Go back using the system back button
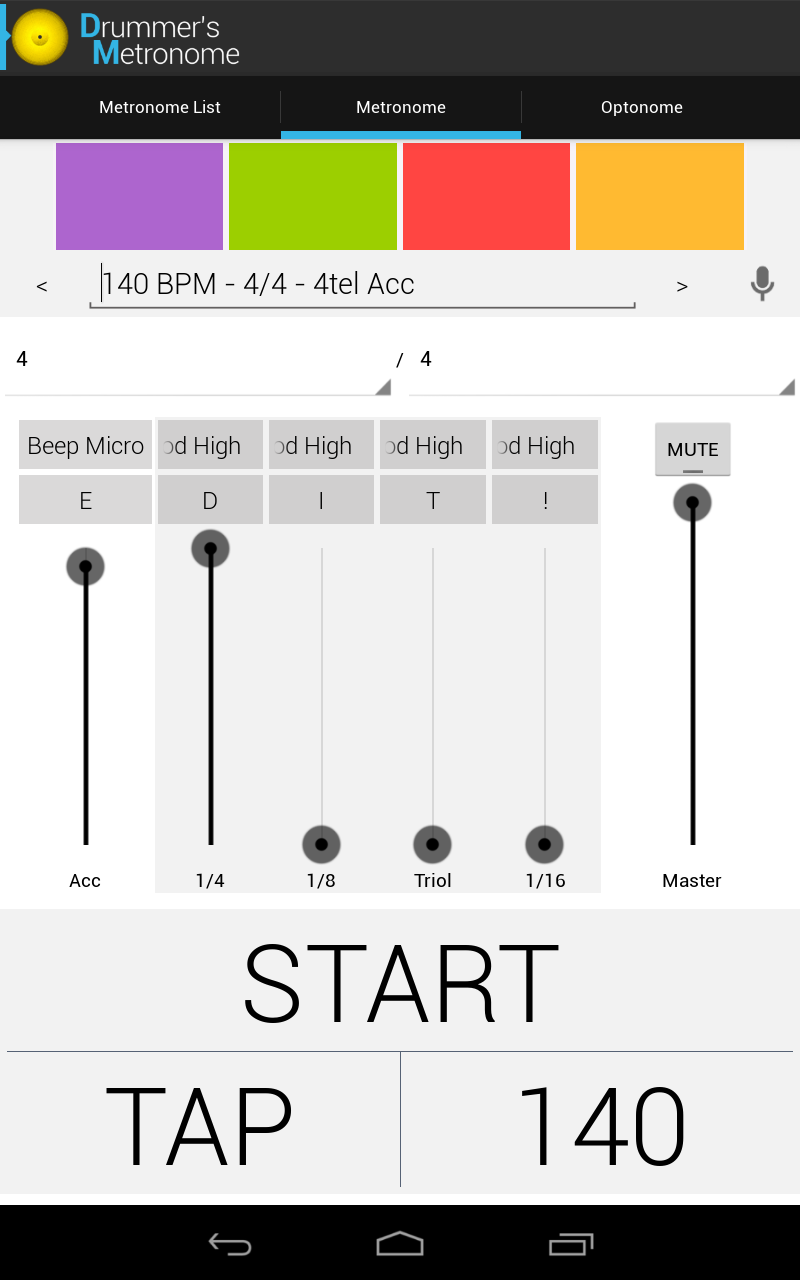The image size is (800, 1280). point(230,1243)
